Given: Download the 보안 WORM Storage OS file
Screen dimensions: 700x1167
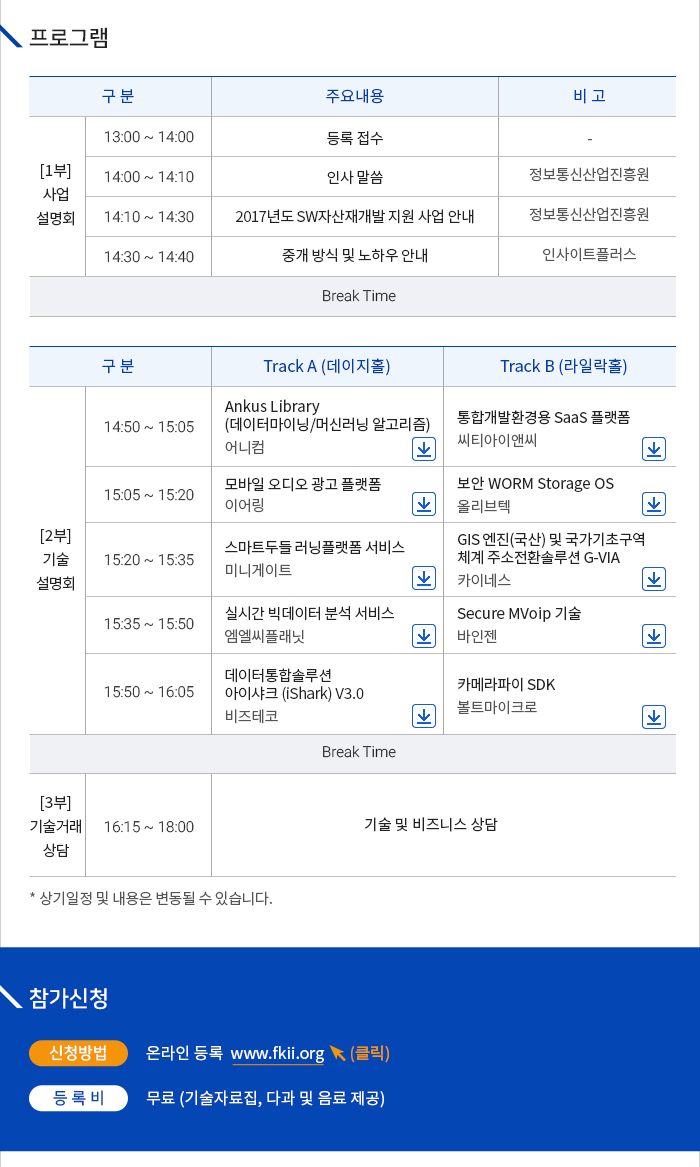Looking at the screenshot, I should click(654, 504).
